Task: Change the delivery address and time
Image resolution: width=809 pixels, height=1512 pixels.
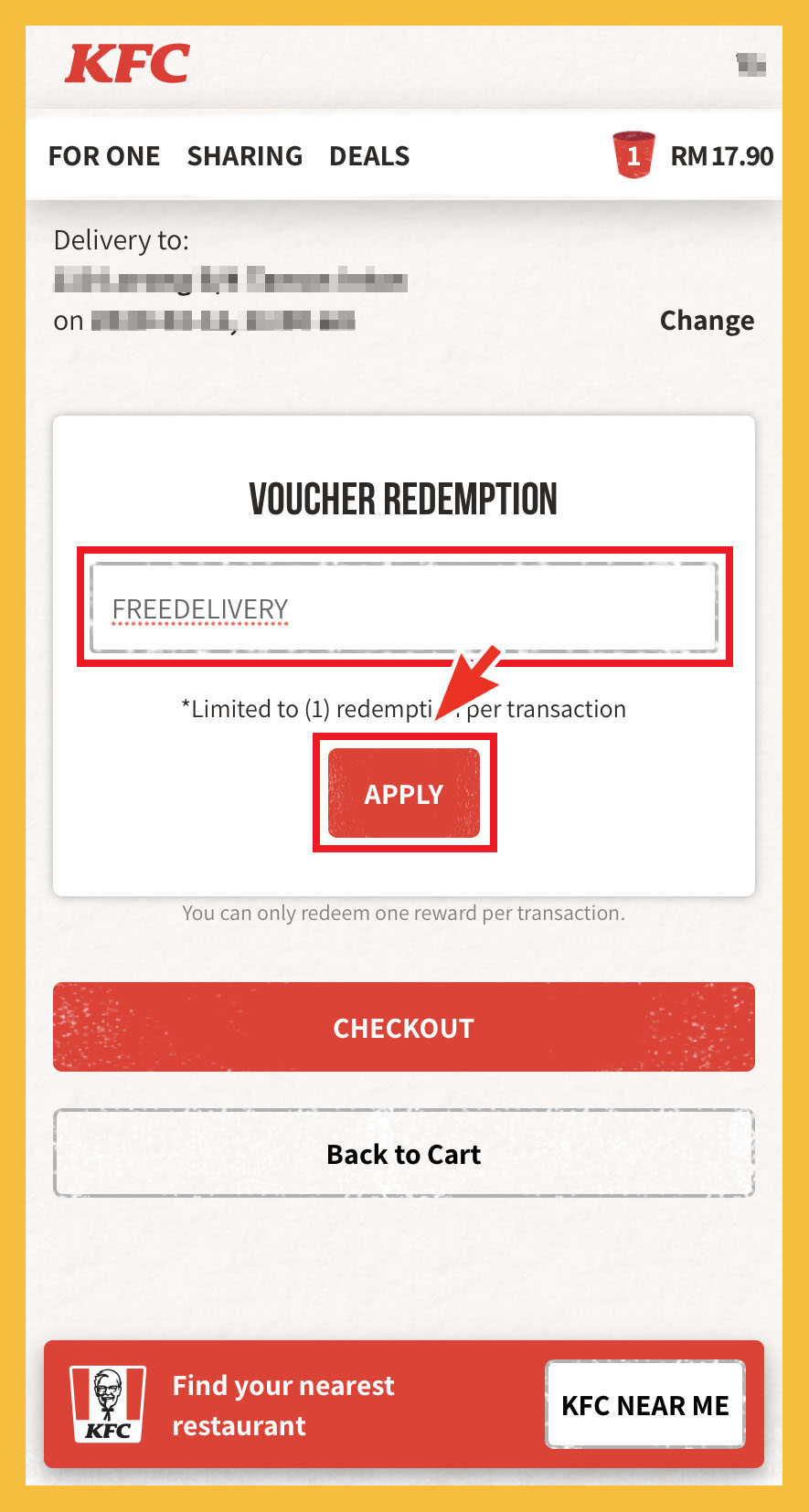Action: click(x=707, y=321)
